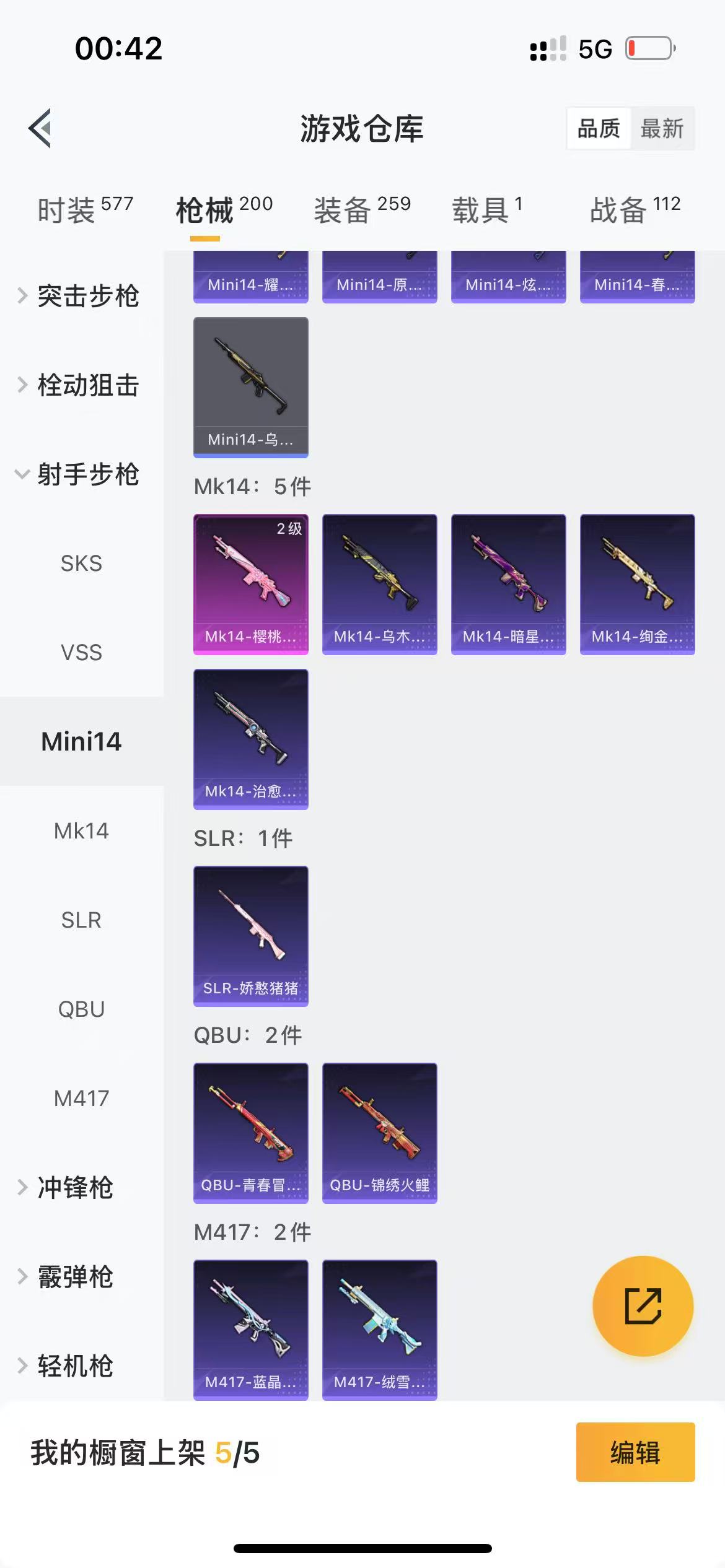Tap the 编辑 button
725x1568 pixels.
(635, 1452)
